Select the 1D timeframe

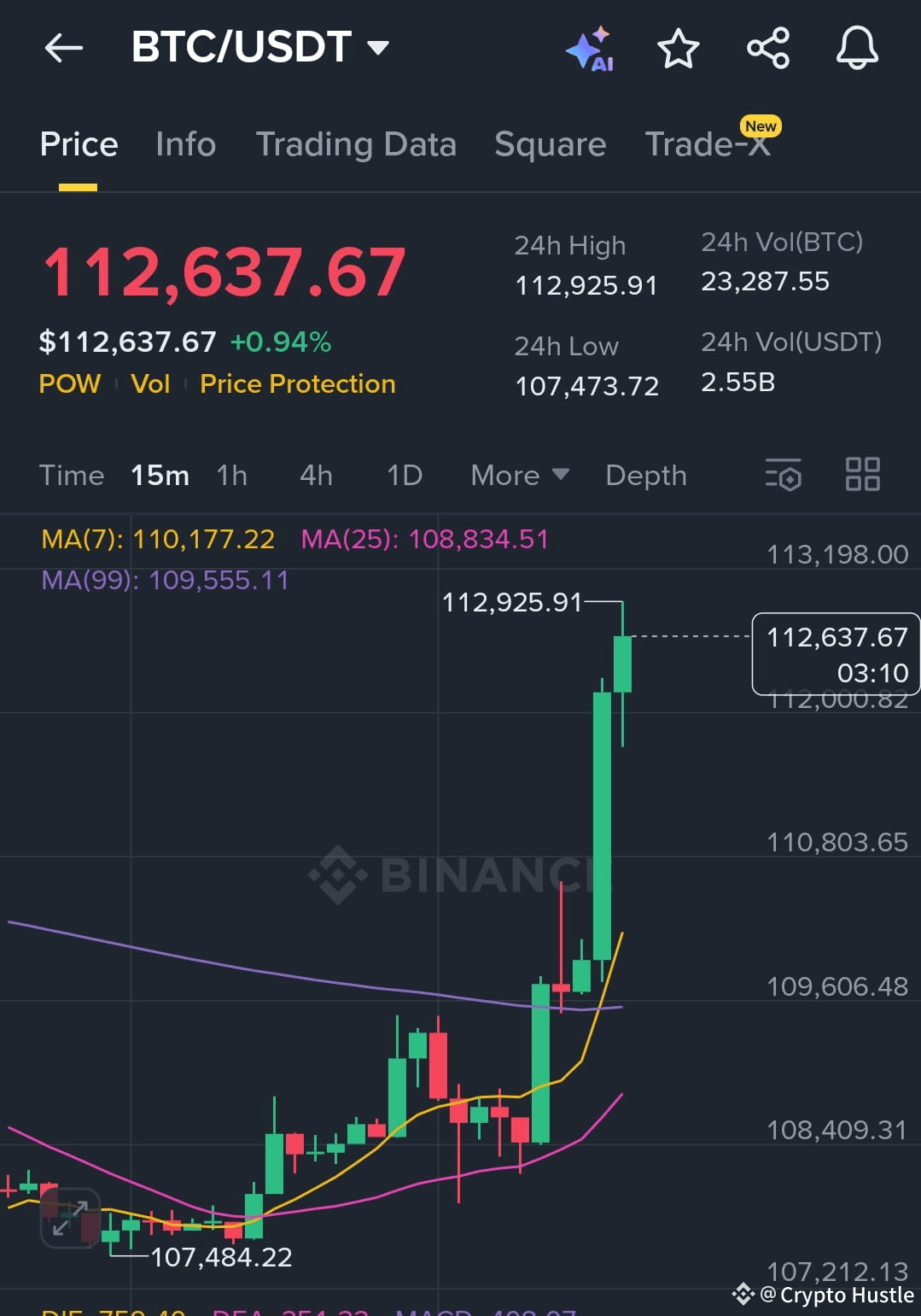tap(404, 475)
